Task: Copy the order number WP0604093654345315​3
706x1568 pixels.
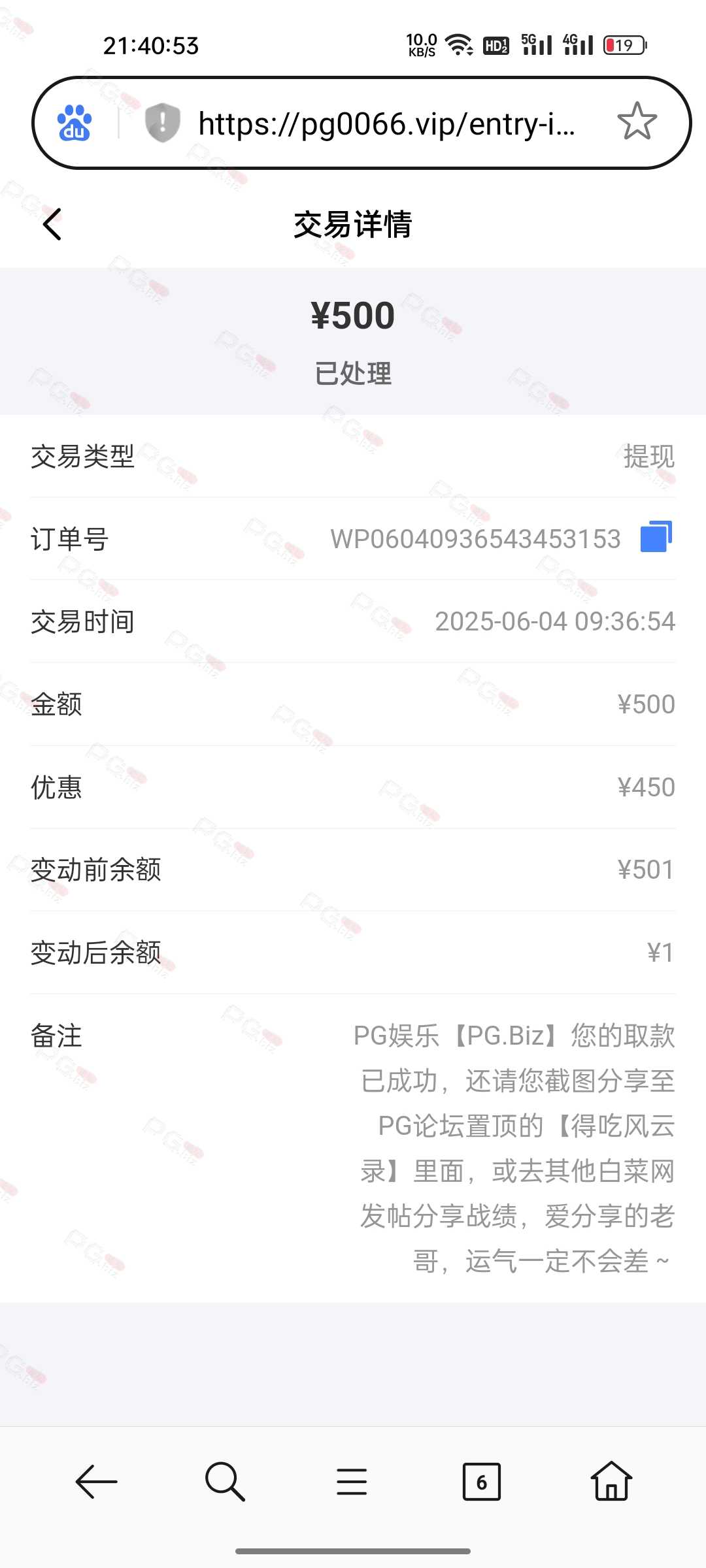Action: click(x=656, y=537)
